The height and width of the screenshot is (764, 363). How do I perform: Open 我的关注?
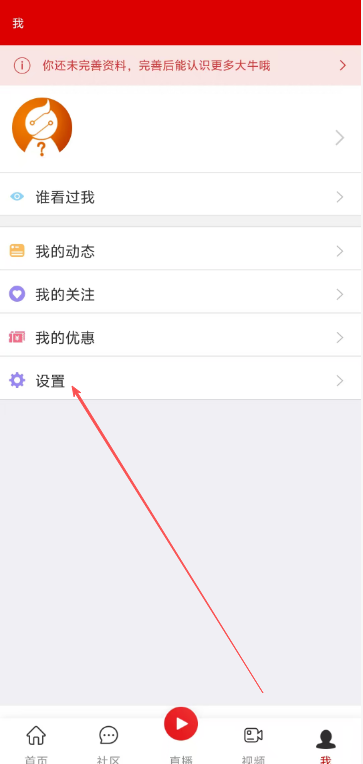[x=181, y=294]
